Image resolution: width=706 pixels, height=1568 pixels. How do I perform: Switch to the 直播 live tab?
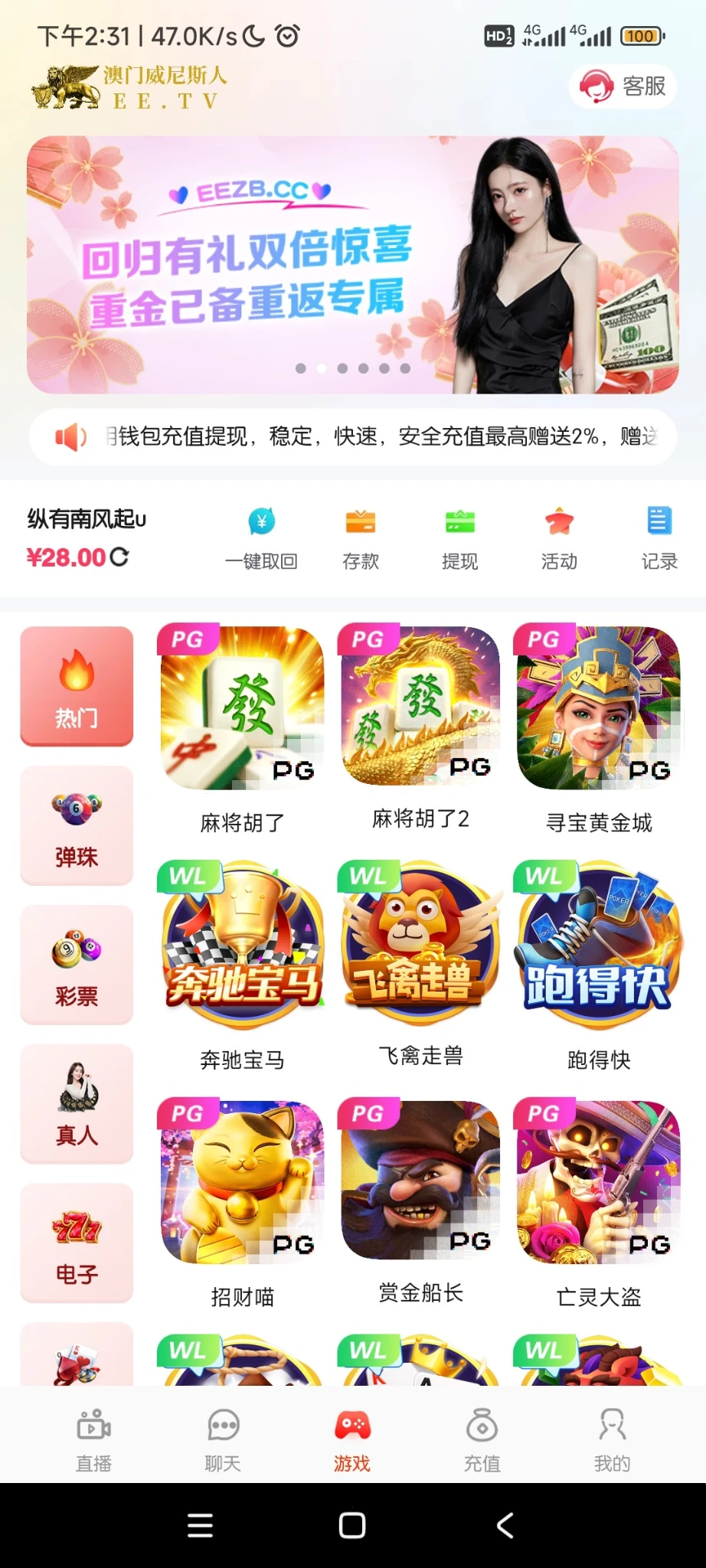pos(94,1439)
